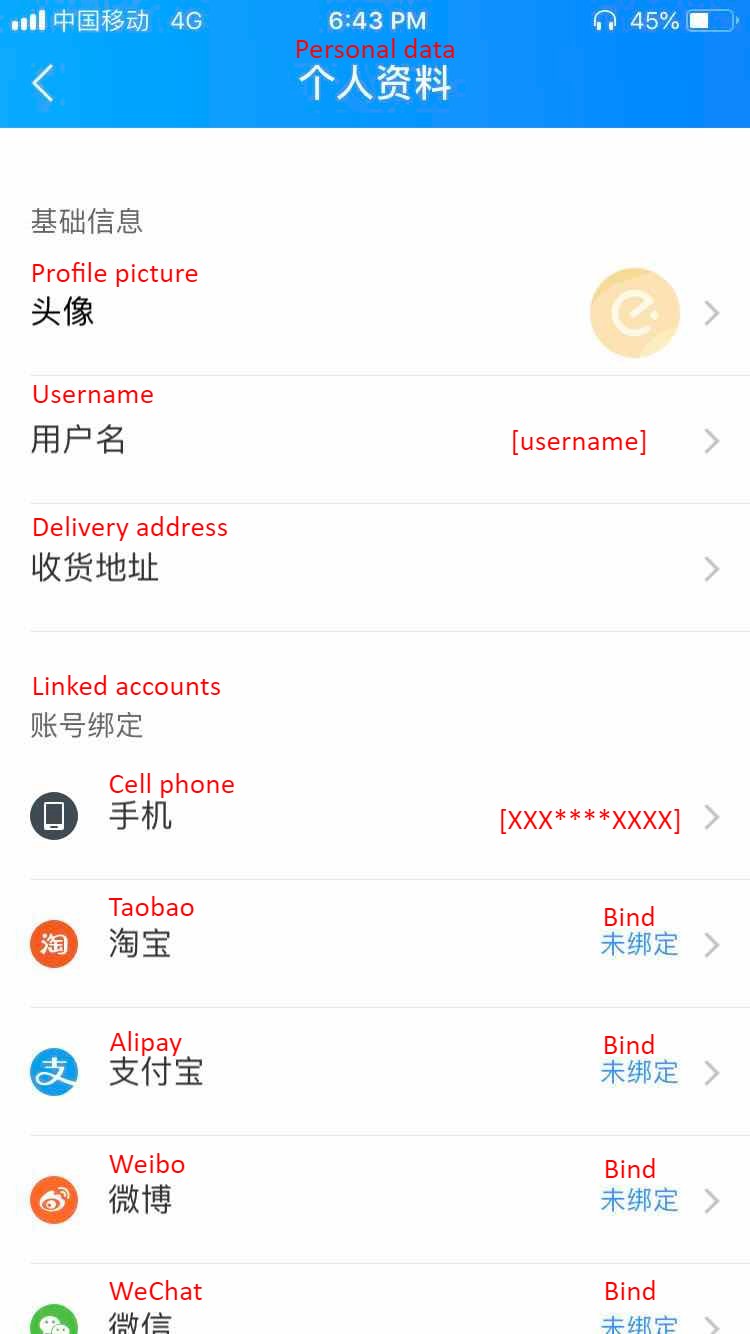Bind the WeChat account

(640, 1322)
